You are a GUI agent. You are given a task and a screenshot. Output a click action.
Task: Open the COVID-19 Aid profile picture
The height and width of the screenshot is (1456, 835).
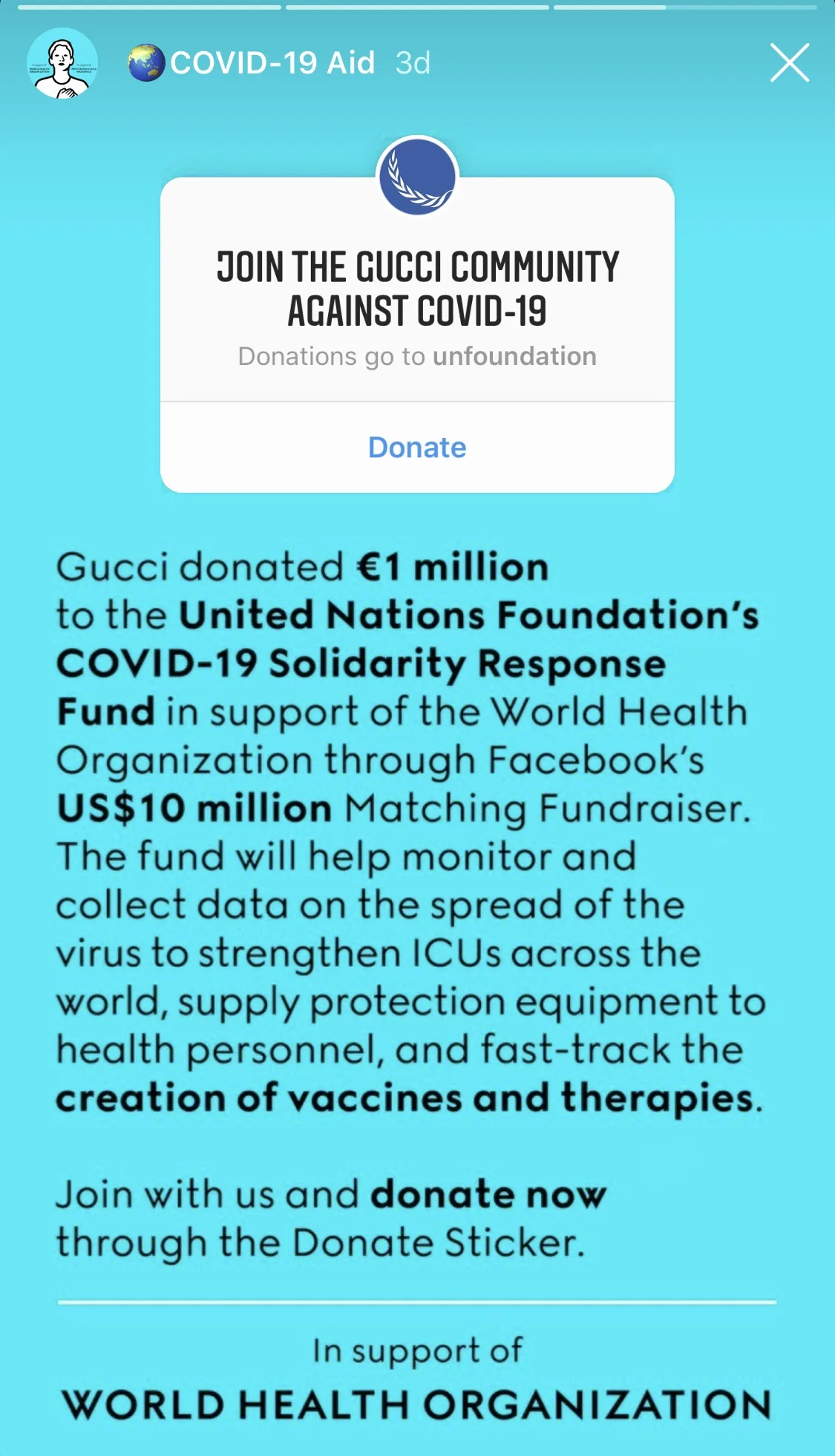coord(62,63)
